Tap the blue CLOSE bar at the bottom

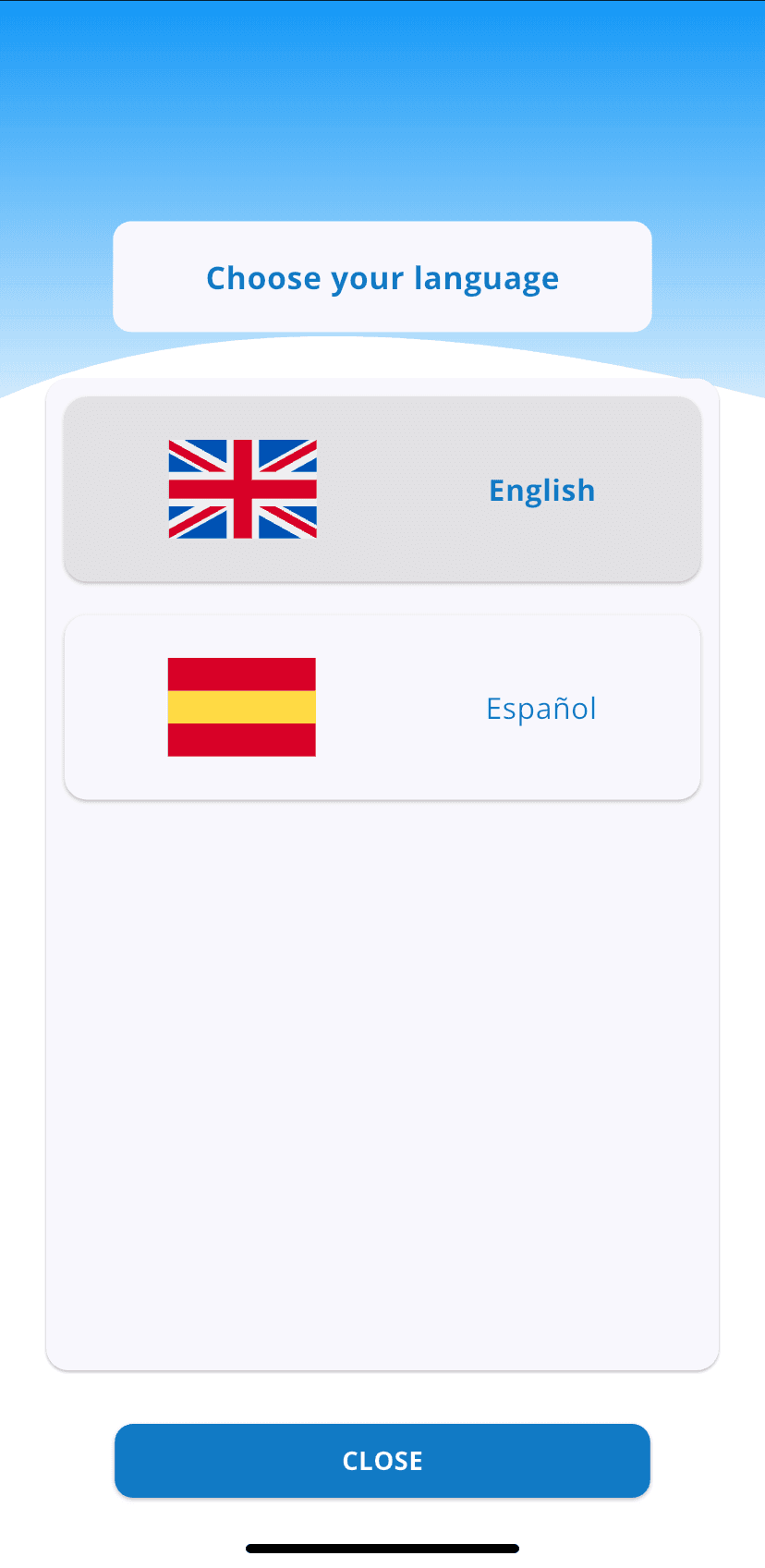[x=382, y=1460]
